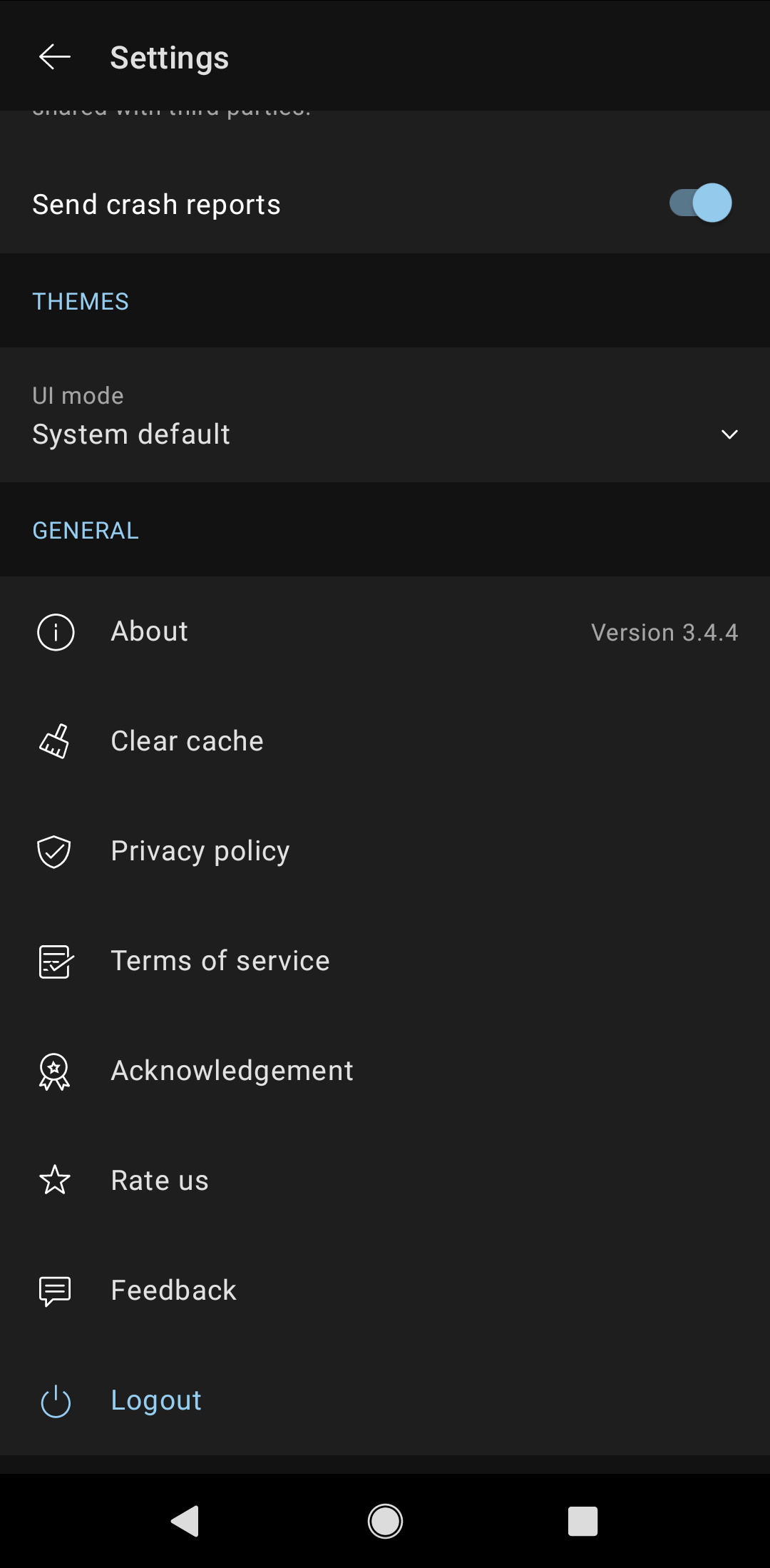Open Feedback
This screenshot has width=770, height=1568.
[385, 1291]
